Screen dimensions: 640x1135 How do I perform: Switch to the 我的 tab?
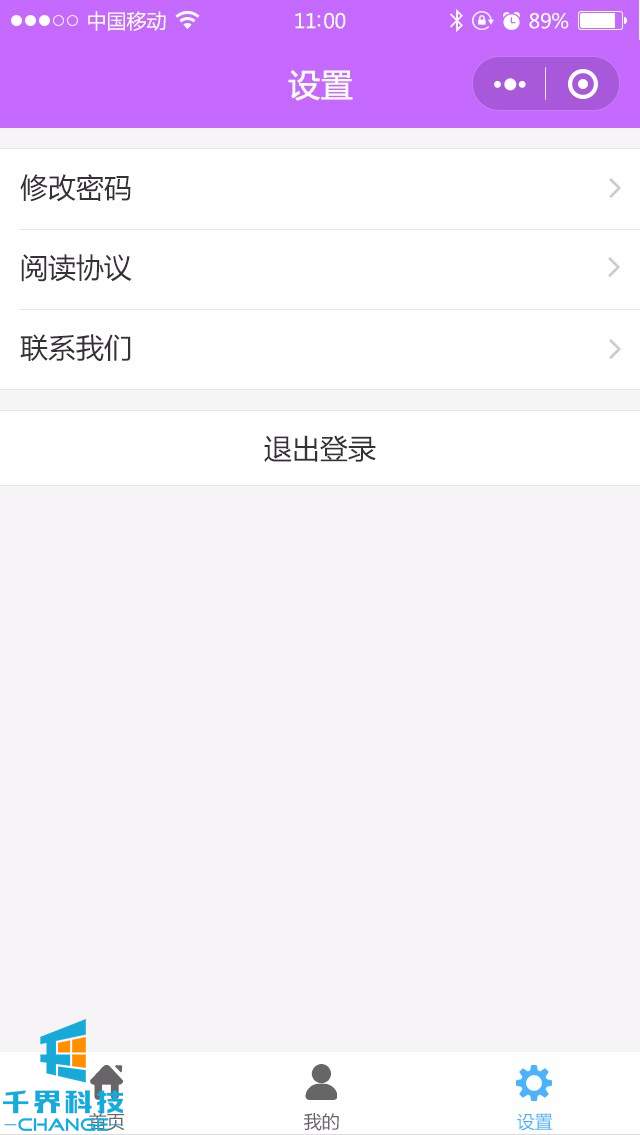tap(321, 1094)
